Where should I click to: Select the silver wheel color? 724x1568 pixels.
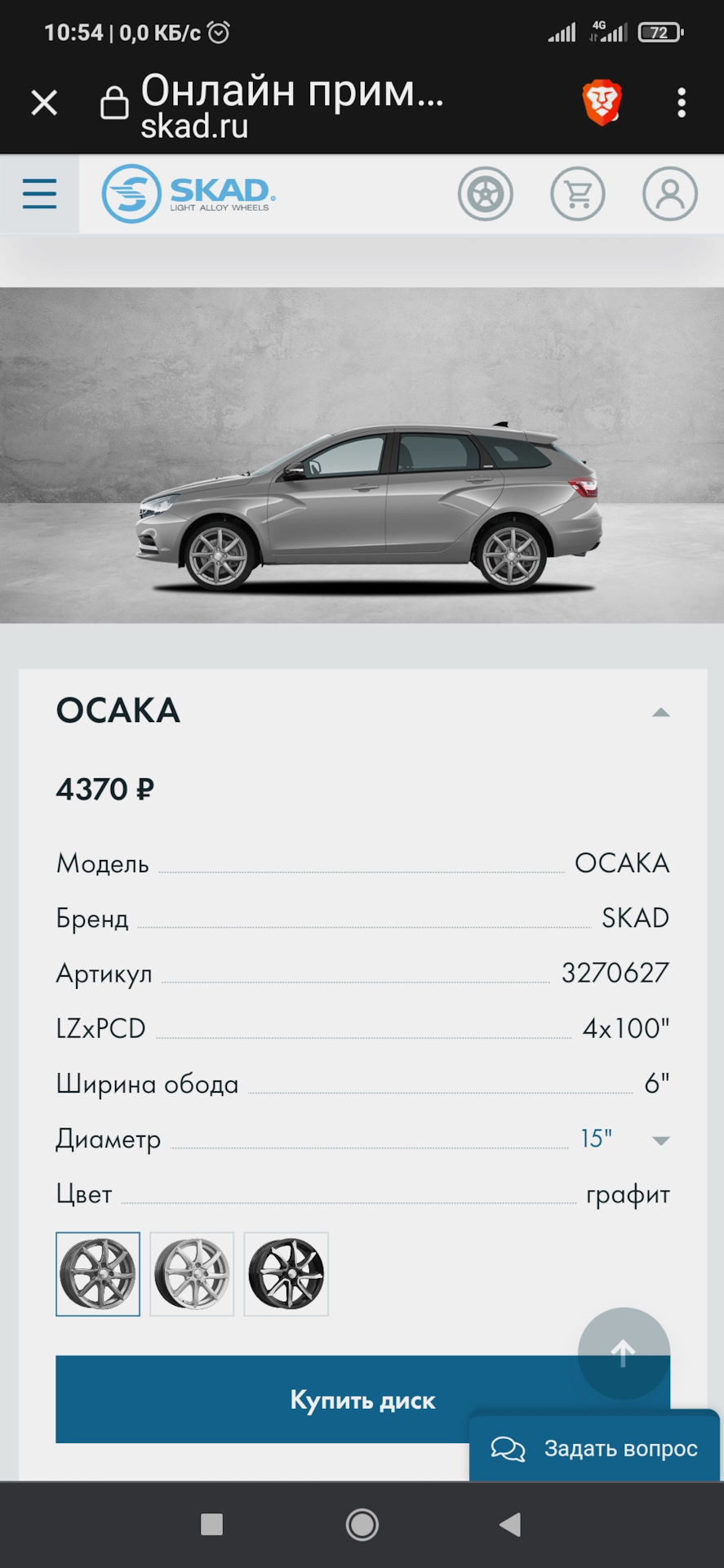[192, 1274]
